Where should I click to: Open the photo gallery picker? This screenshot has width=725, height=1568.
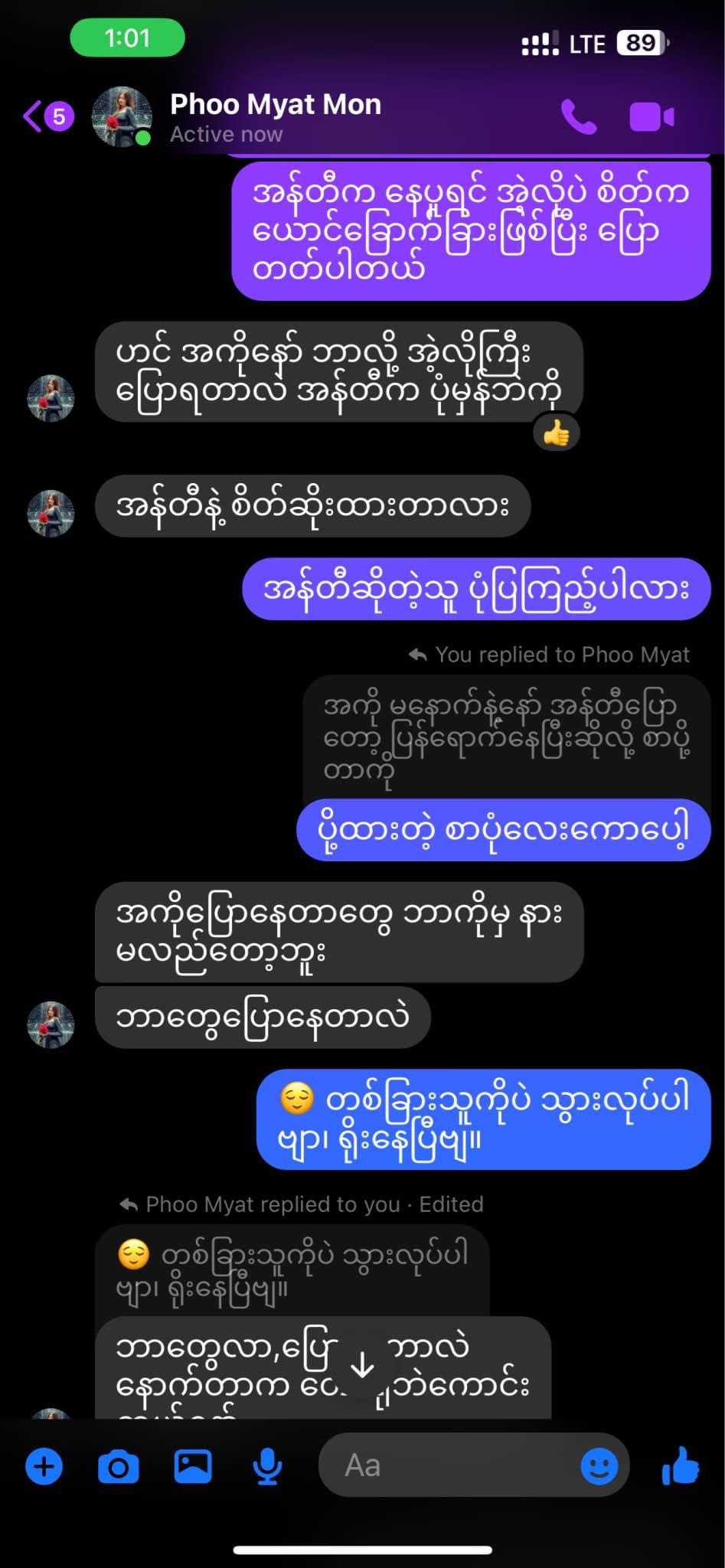pos(193,1467)
